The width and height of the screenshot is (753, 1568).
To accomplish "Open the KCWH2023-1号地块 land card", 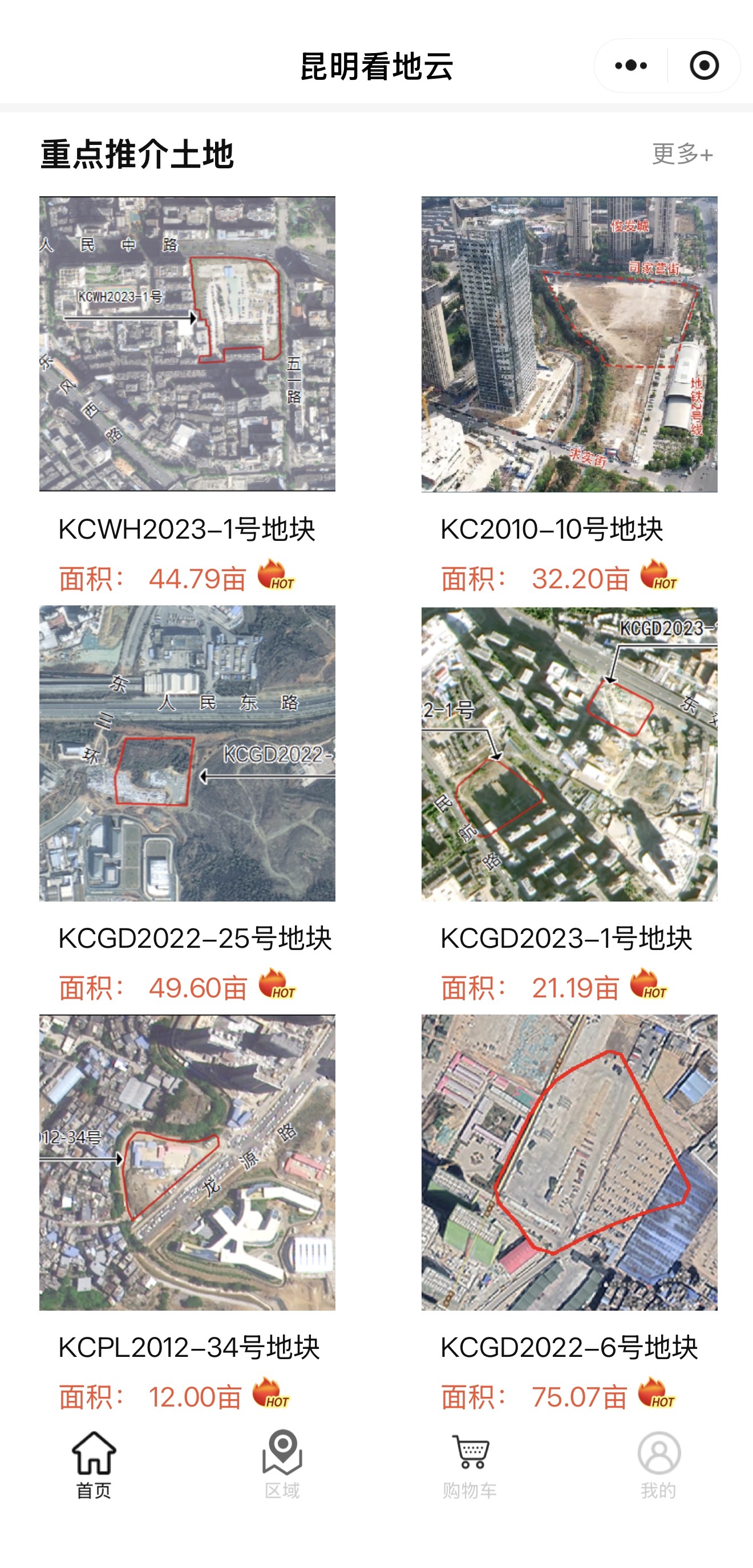I will point(187,344).
